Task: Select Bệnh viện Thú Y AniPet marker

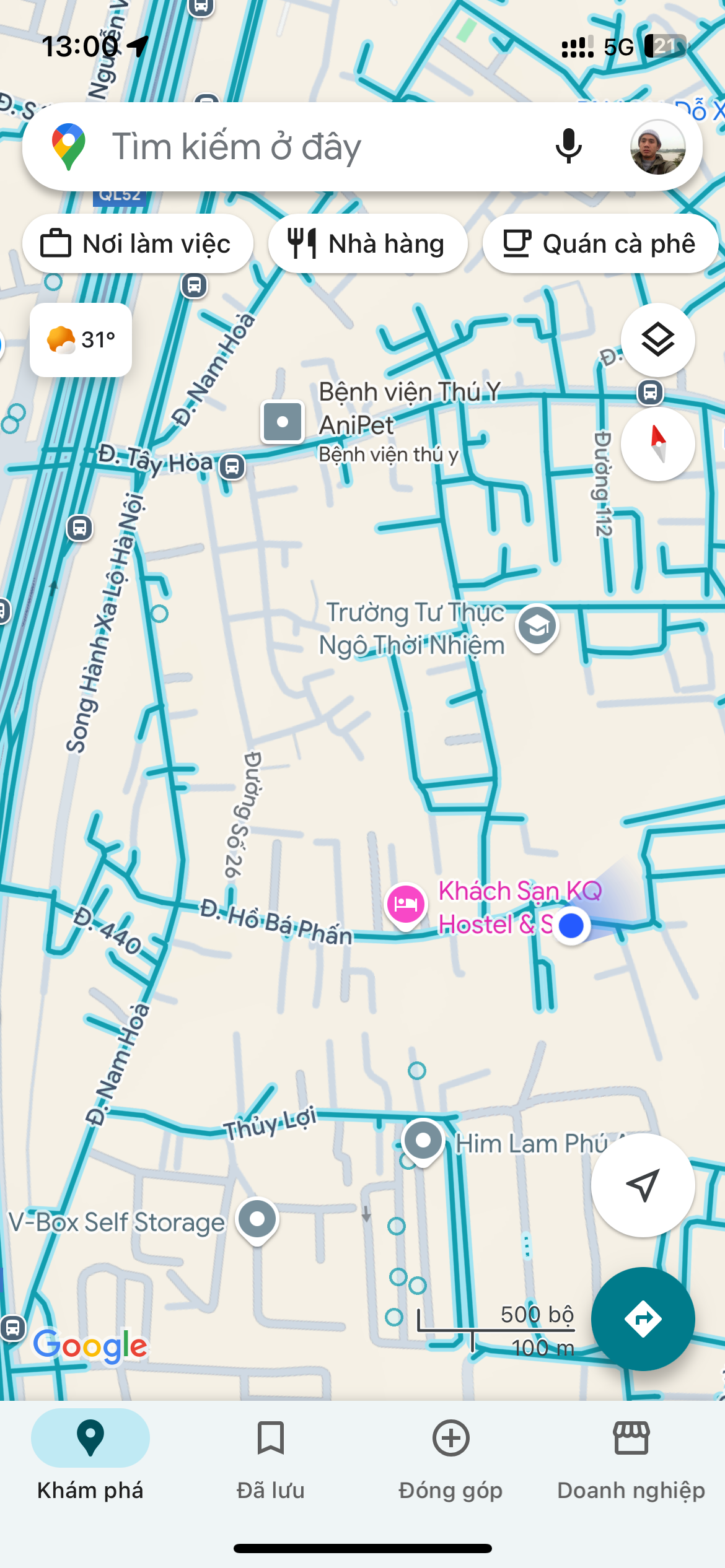Action: click(x=282, y=422)
